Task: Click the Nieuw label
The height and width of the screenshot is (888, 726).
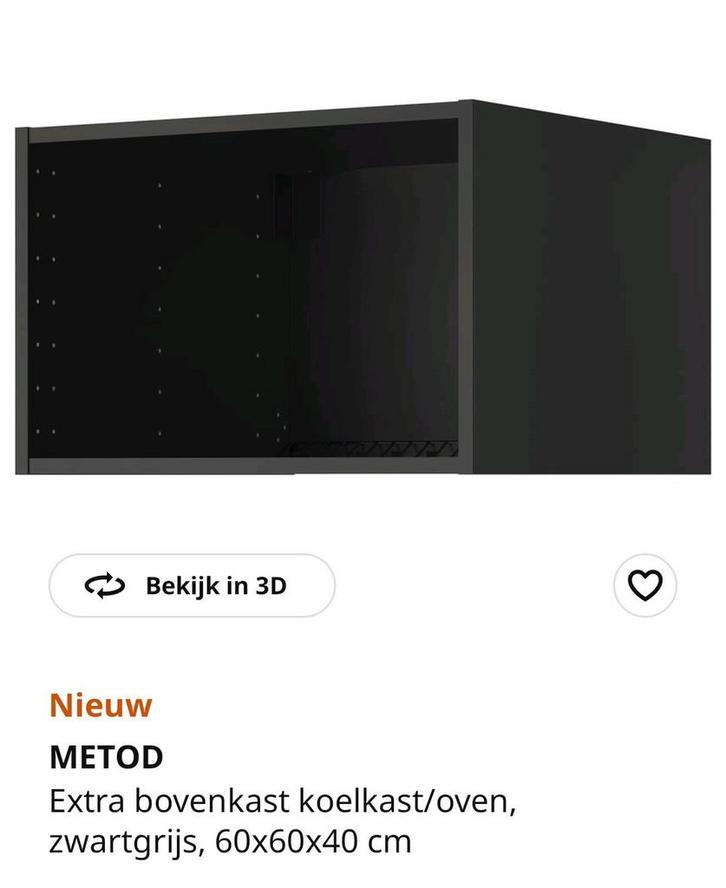Action: point(99,706)
